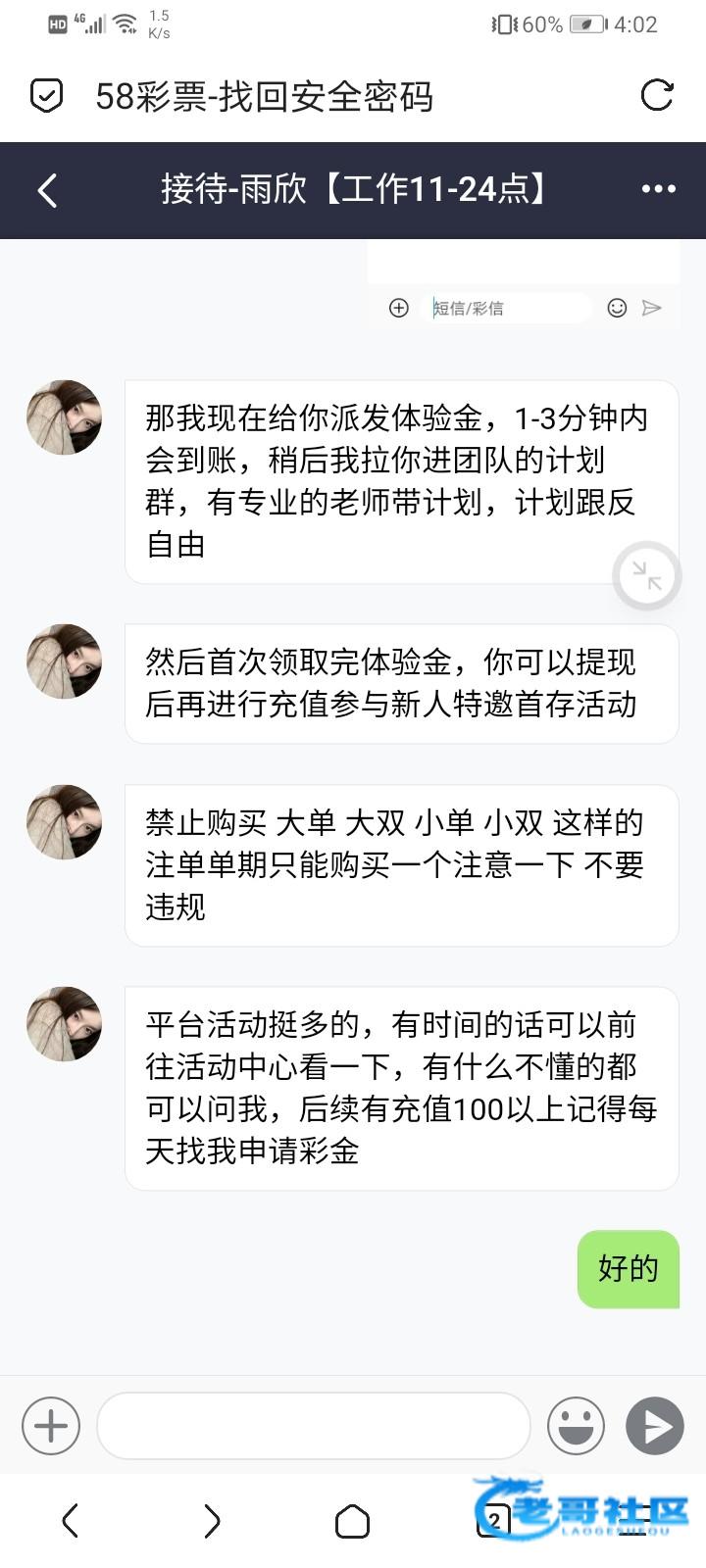
Task: Focus the message input field
Action: [313, 1425]
